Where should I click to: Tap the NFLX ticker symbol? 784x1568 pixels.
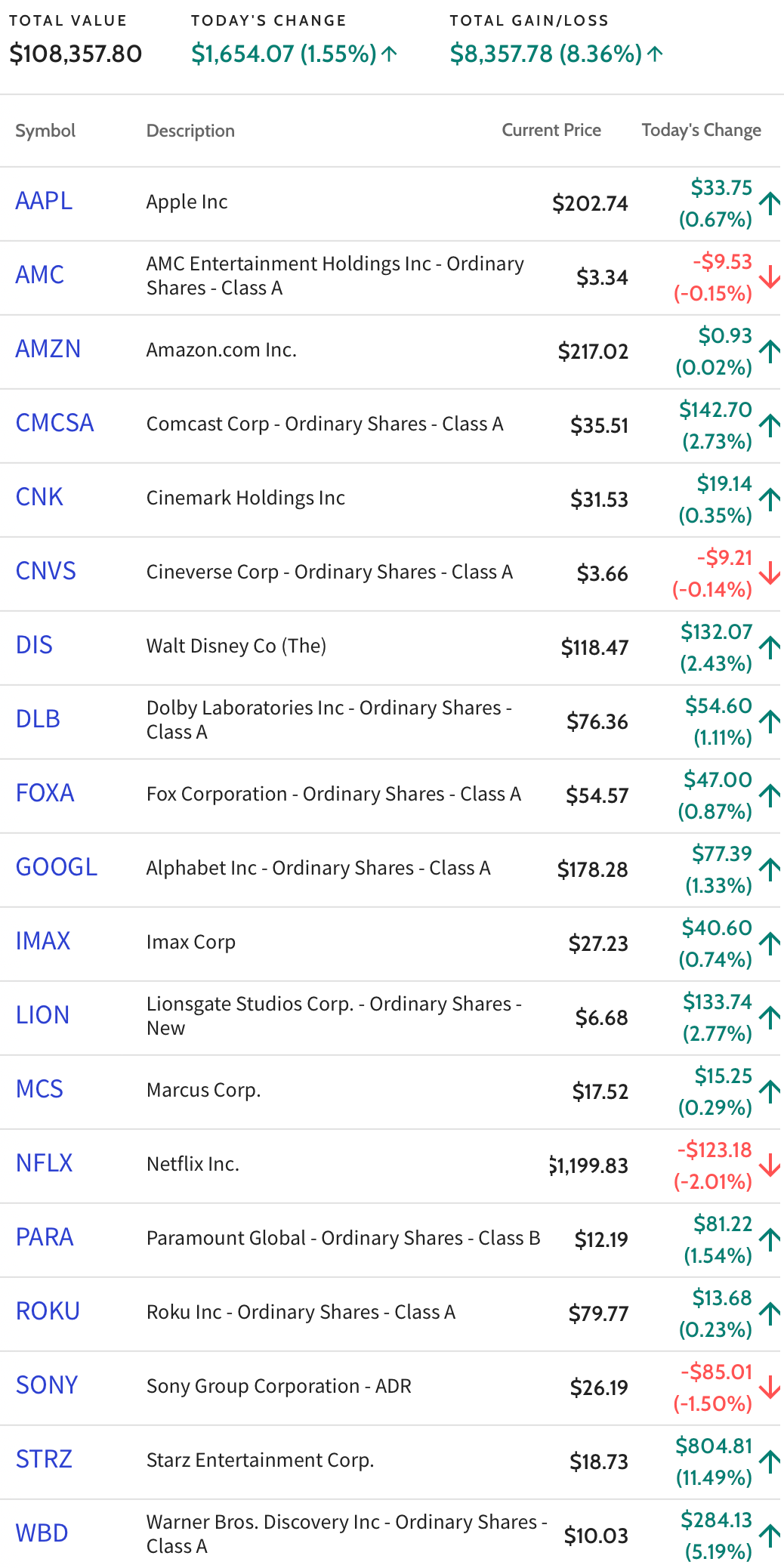44,1163
